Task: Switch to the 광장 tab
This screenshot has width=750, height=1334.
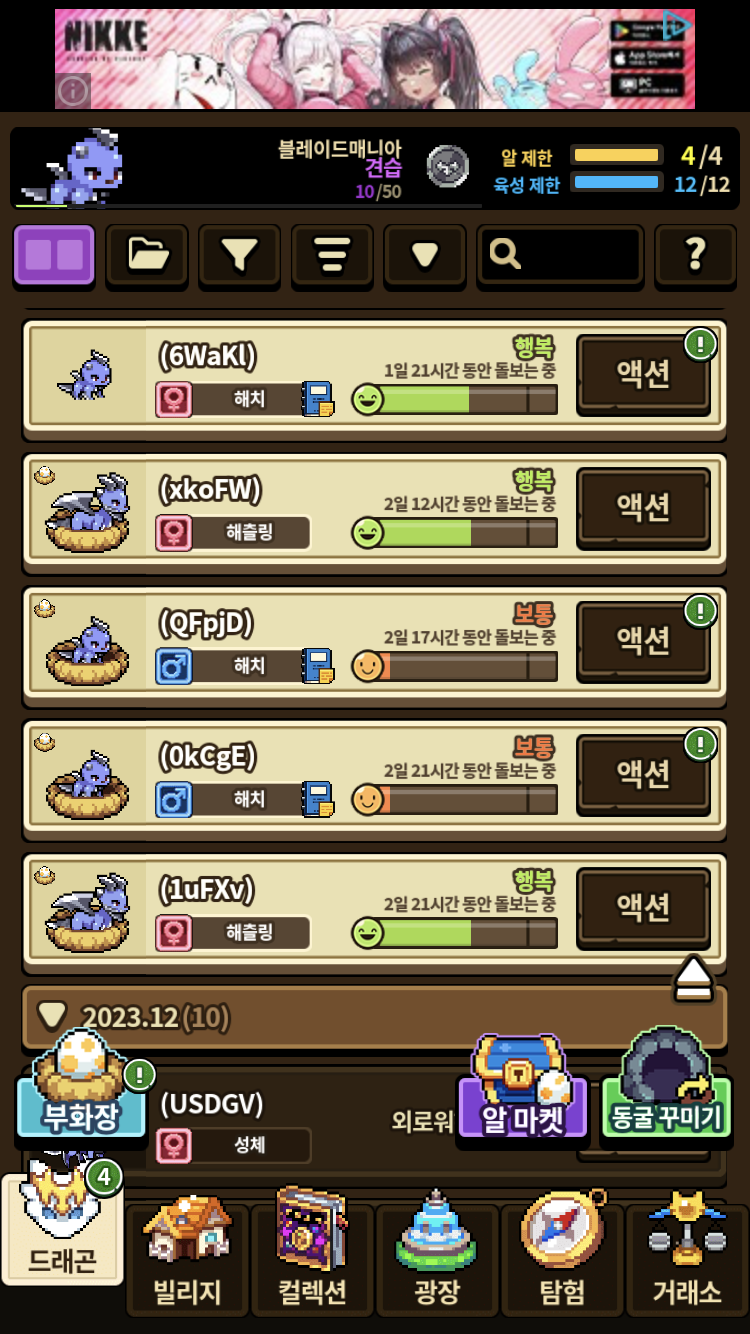Action: 437,1260
